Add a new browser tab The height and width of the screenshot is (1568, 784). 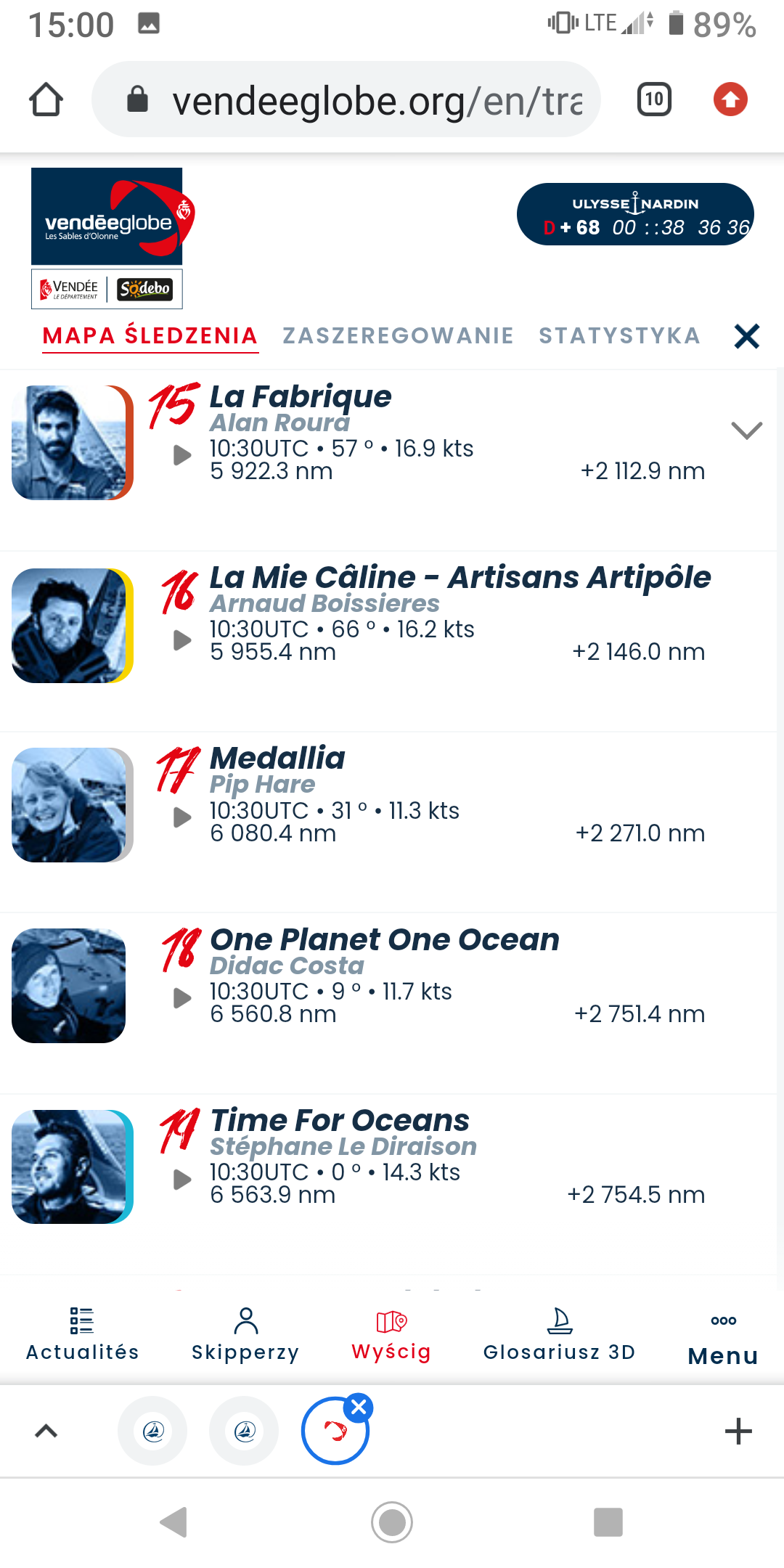pos(738,1432)
